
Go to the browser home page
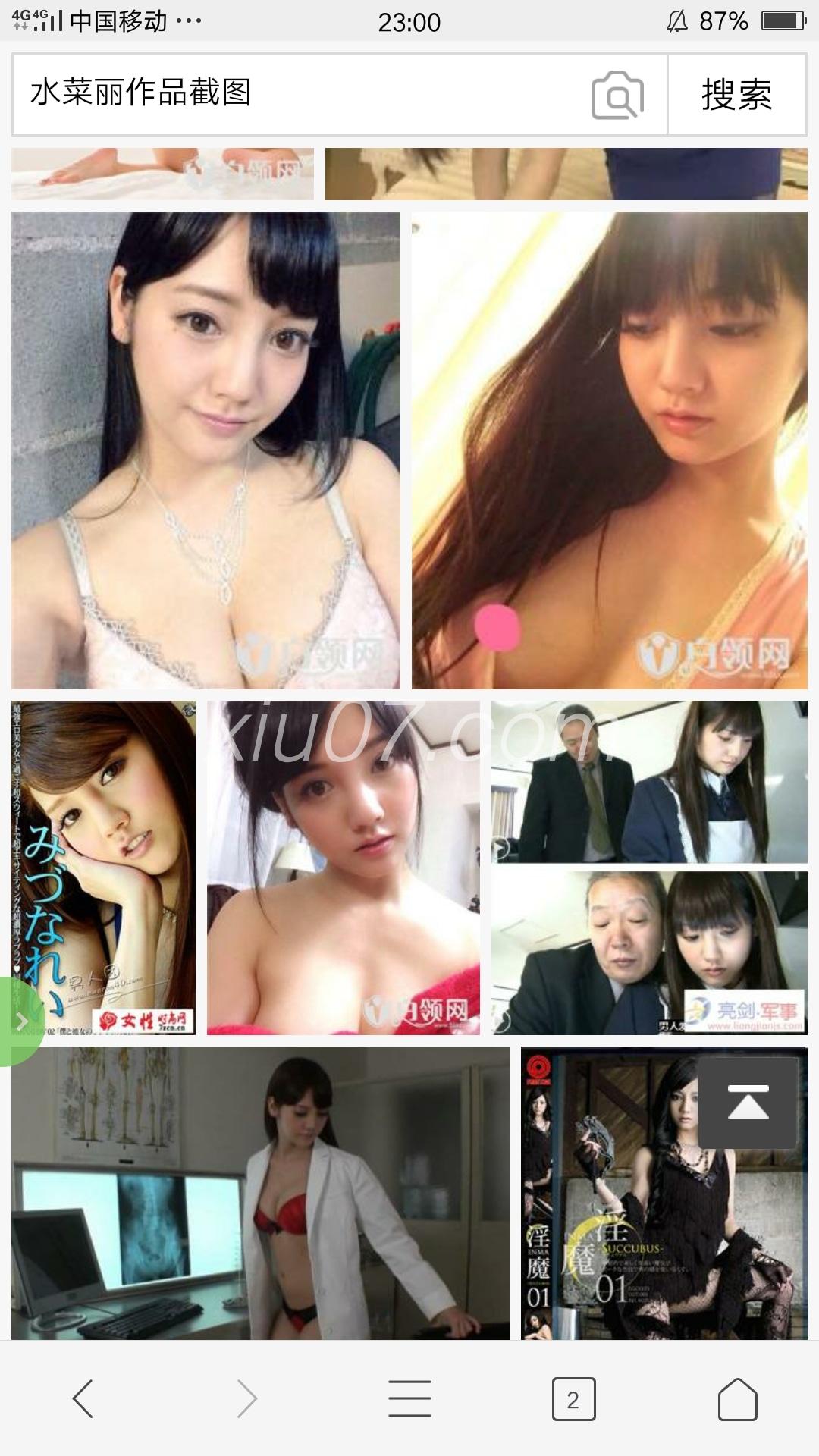pyautogui.click(x=737, y=1398)
